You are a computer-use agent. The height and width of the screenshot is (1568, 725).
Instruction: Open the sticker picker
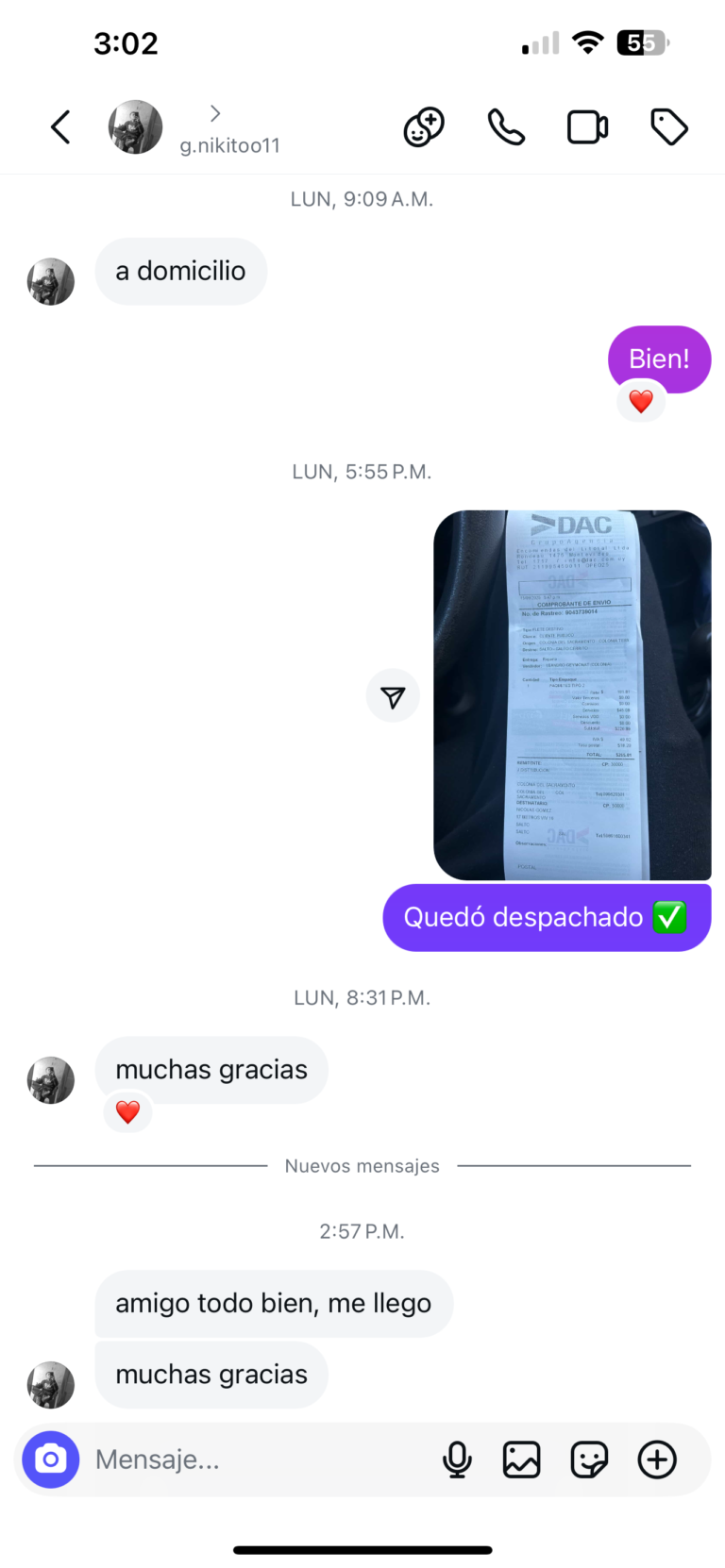tap(589, 1460)
